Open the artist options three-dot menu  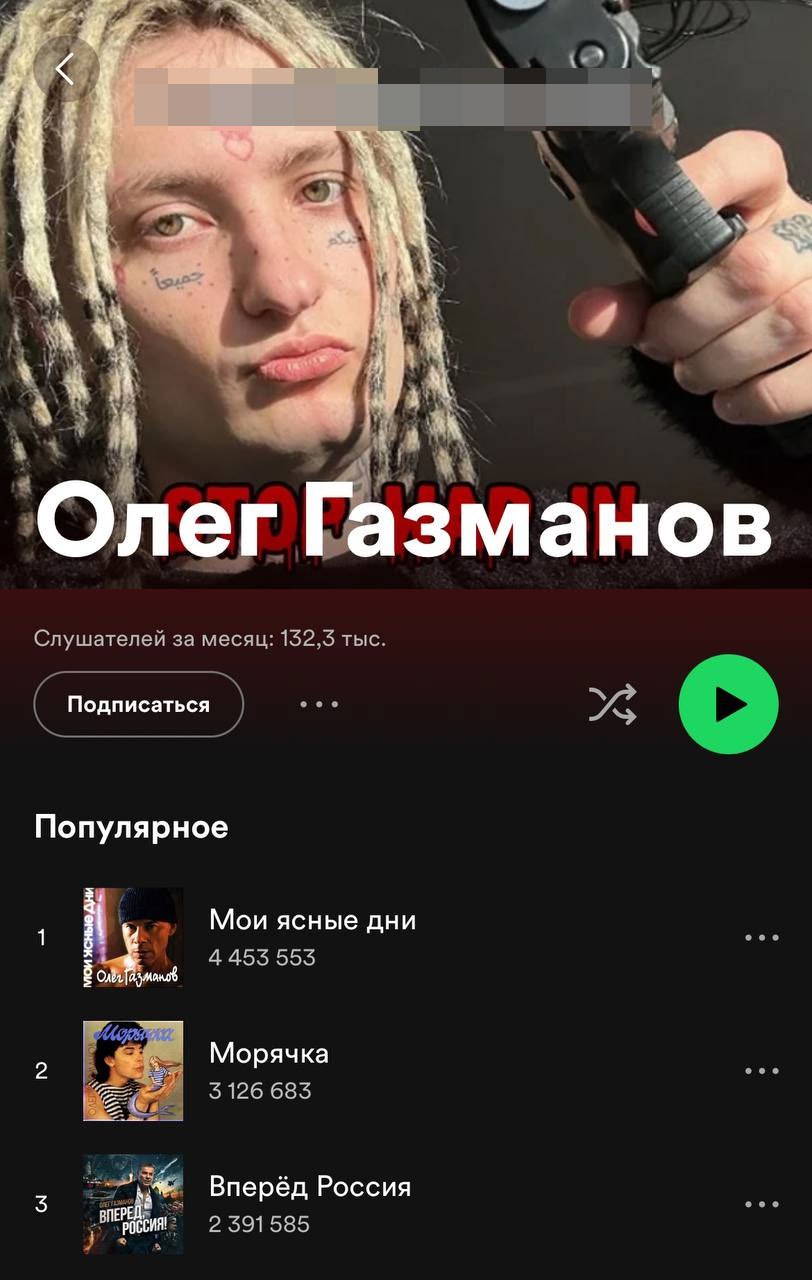[320, 704]
